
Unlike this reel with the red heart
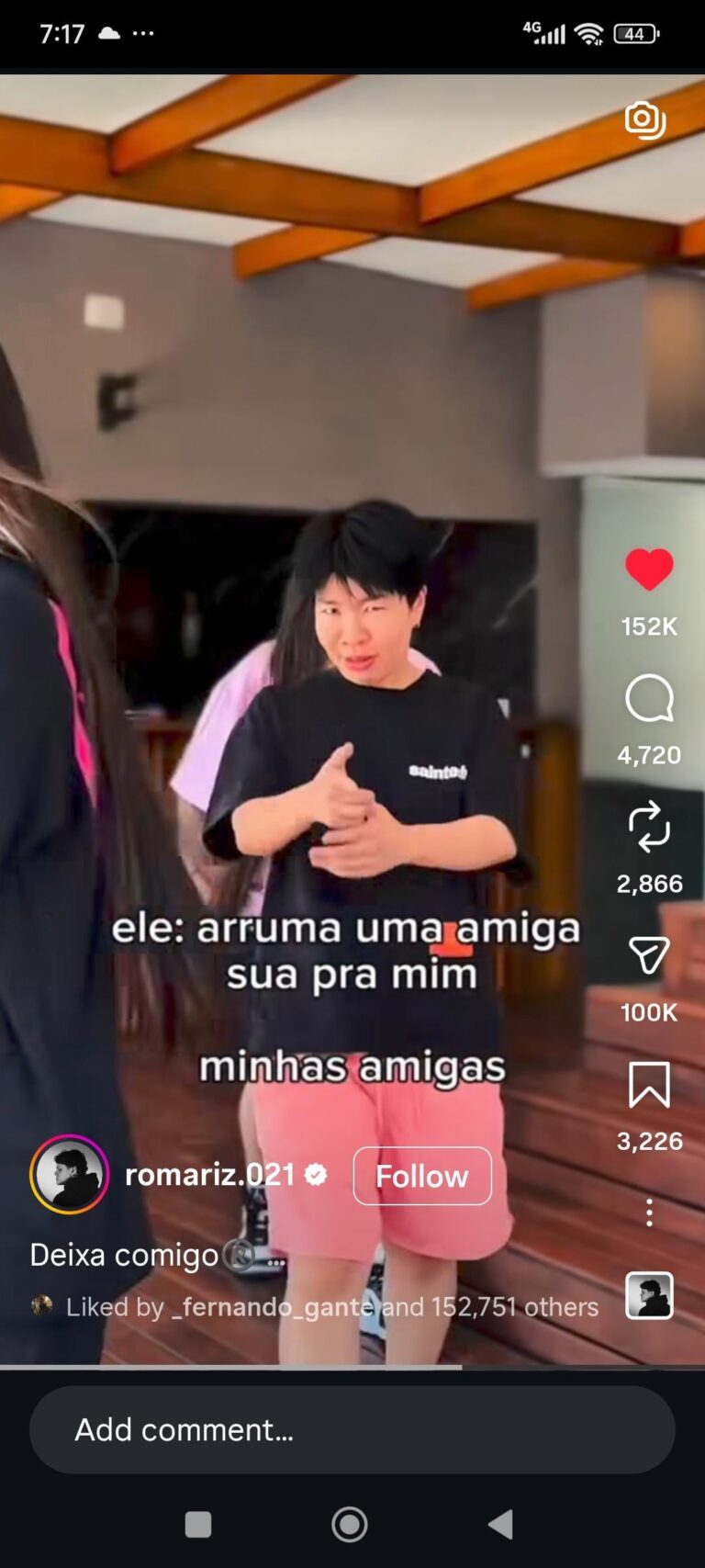click(649, 570)
